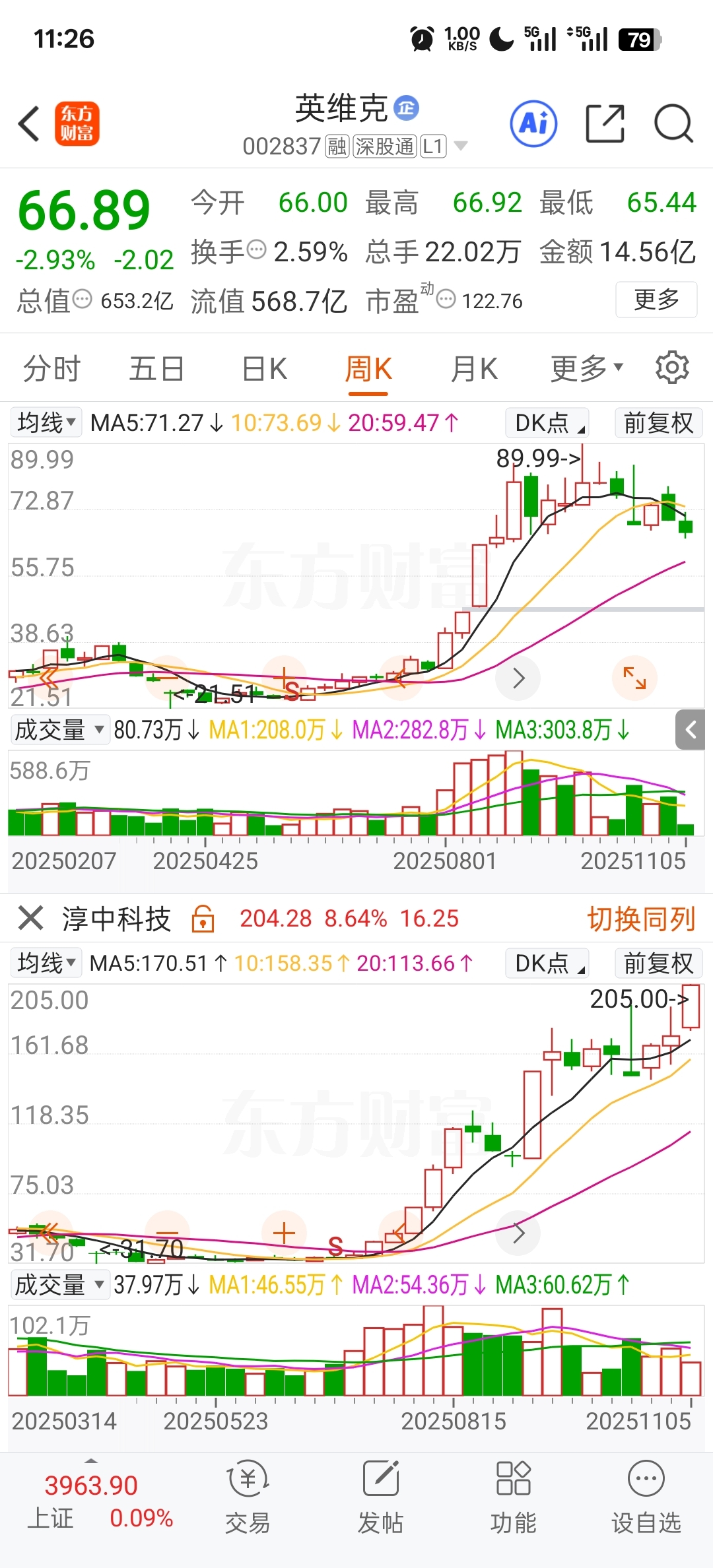The image size is (713, 1568).
Task: Open the AI assistant icon
Action: tap(533, 123)
